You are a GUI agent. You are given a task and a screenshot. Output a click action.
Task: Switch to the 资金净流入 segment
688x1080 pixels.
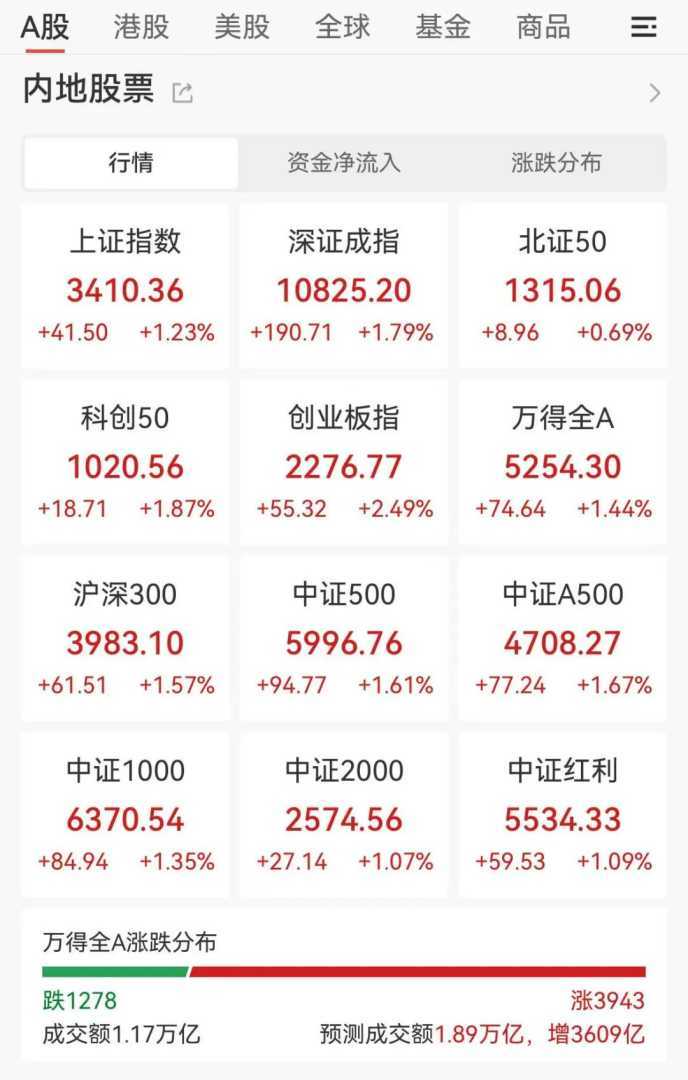343,163
